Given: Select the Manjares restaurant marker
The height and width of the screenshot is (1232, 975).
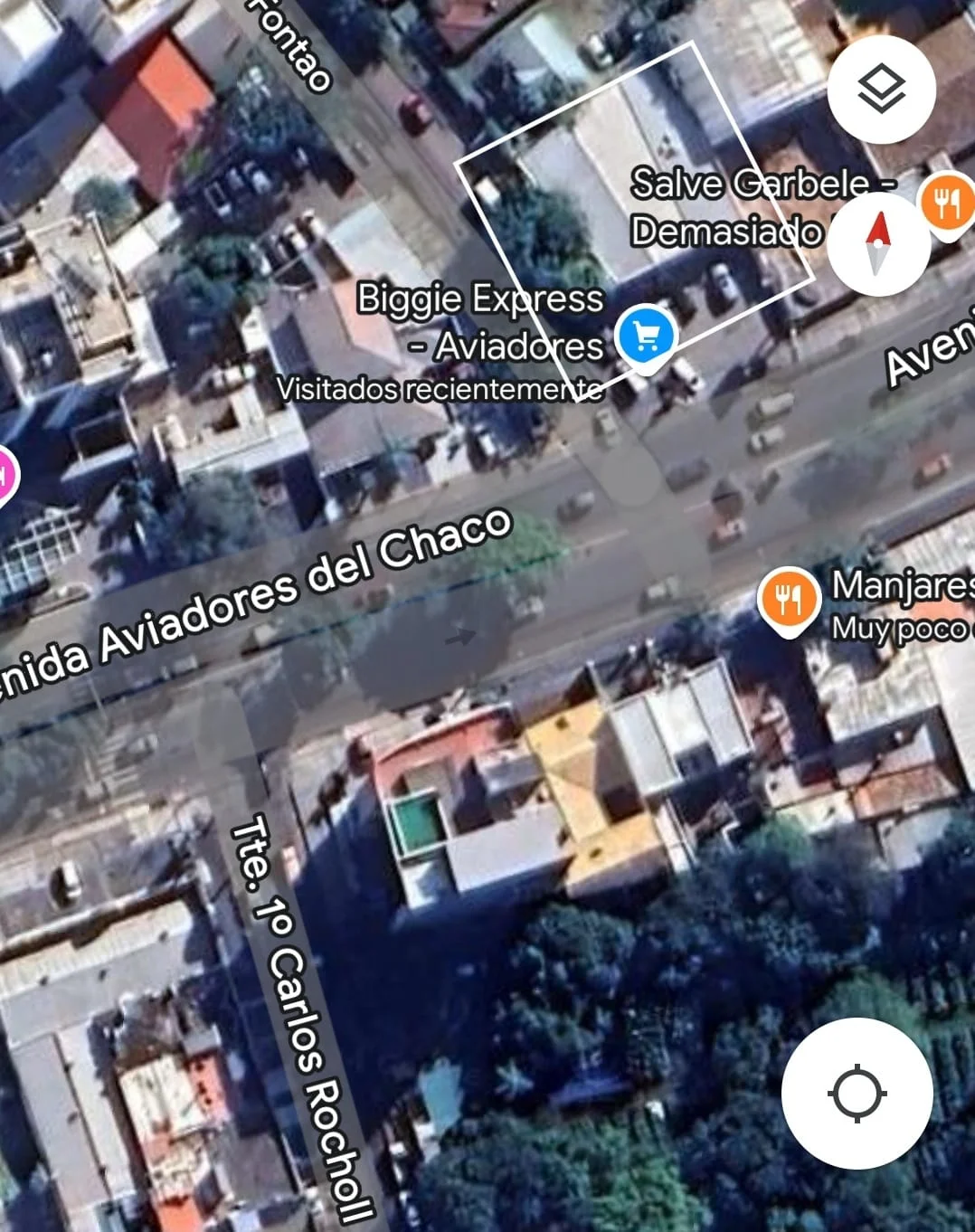Looking at the screenshot, I should pyautogui.click(x=789, y=598).
